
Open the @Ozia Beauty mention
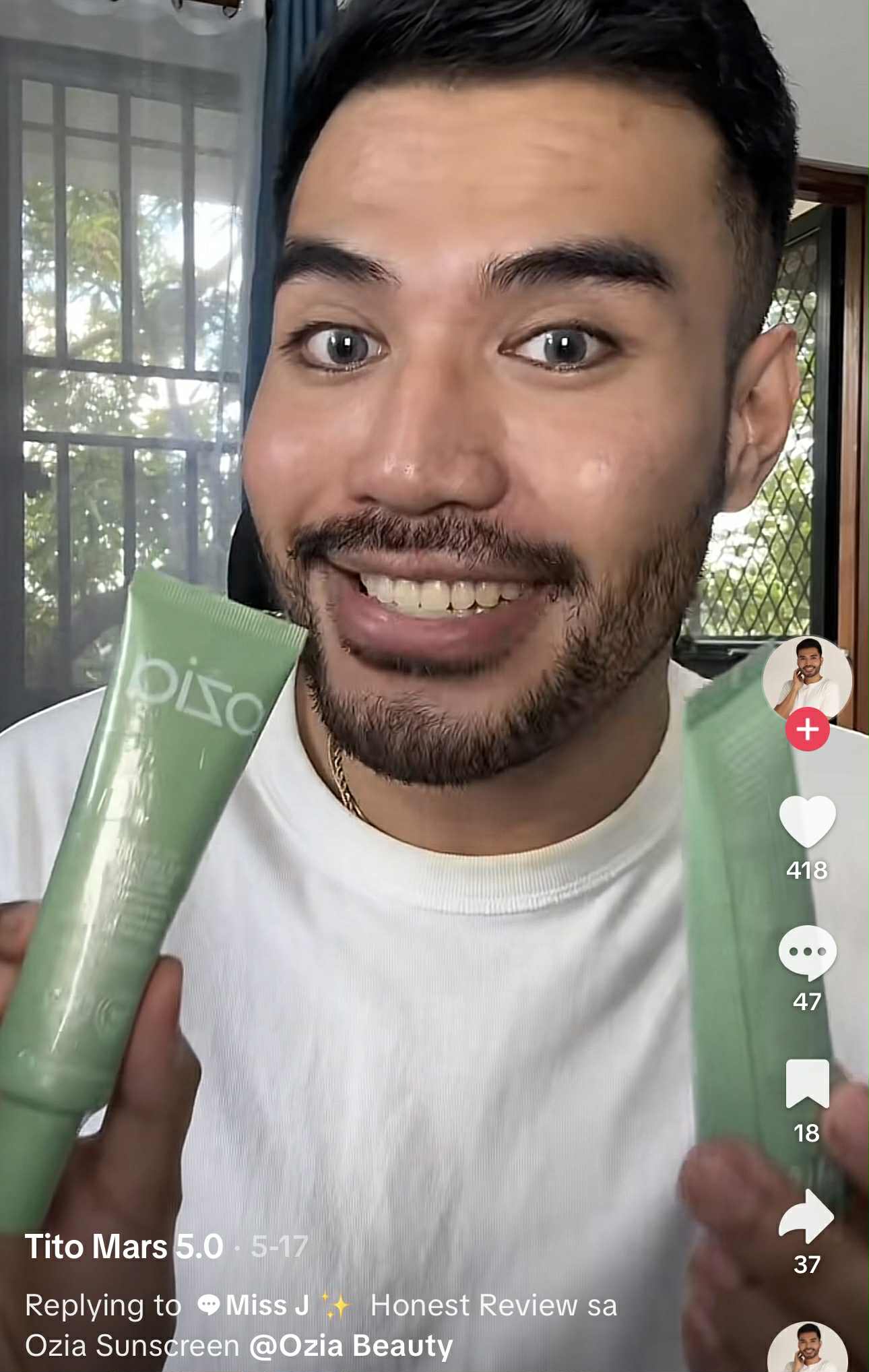point(350,1346)
